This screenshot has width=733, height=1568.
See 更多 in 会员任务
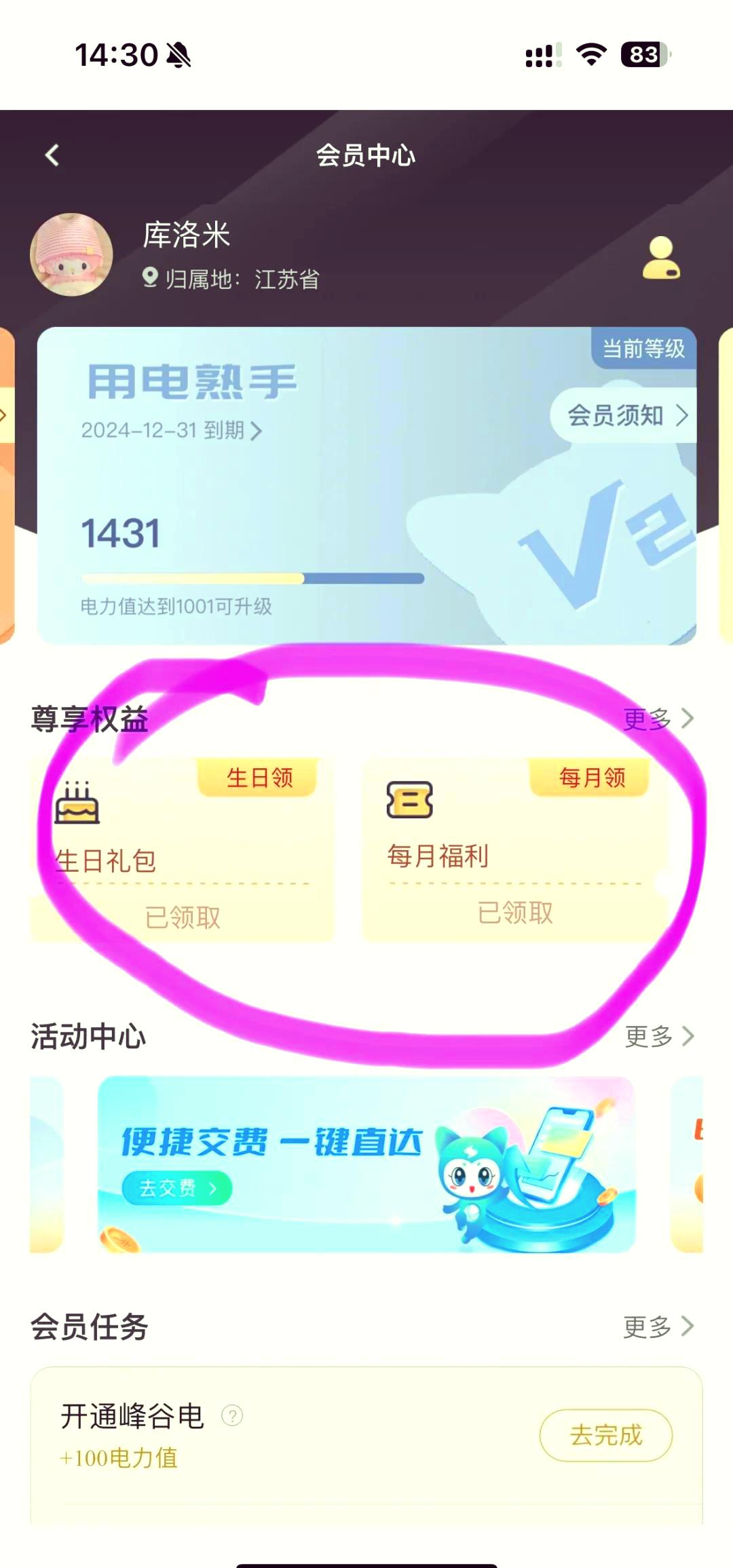click(658, 1326)
